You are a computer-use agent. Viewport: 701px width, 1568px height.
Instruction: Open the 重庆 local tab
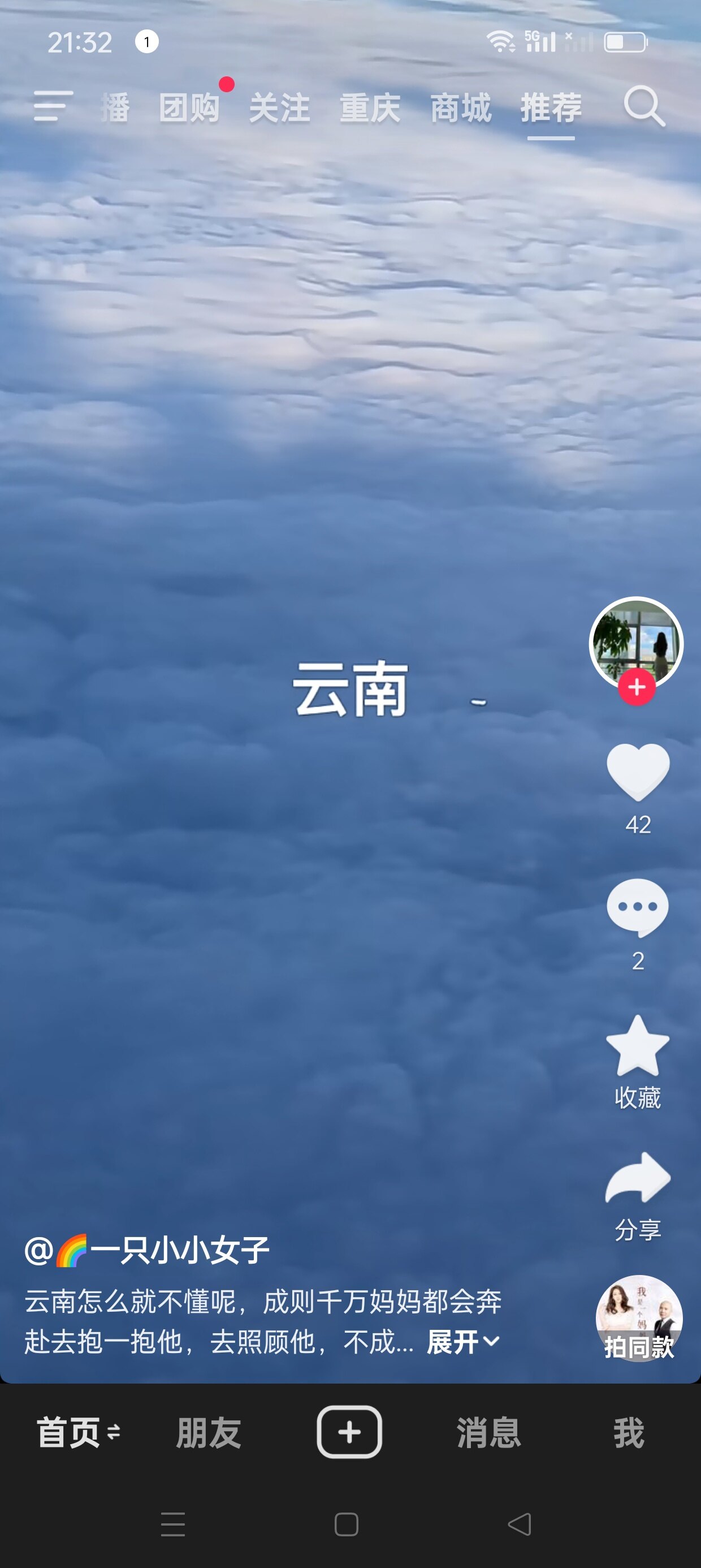click(x=370, y=107)
